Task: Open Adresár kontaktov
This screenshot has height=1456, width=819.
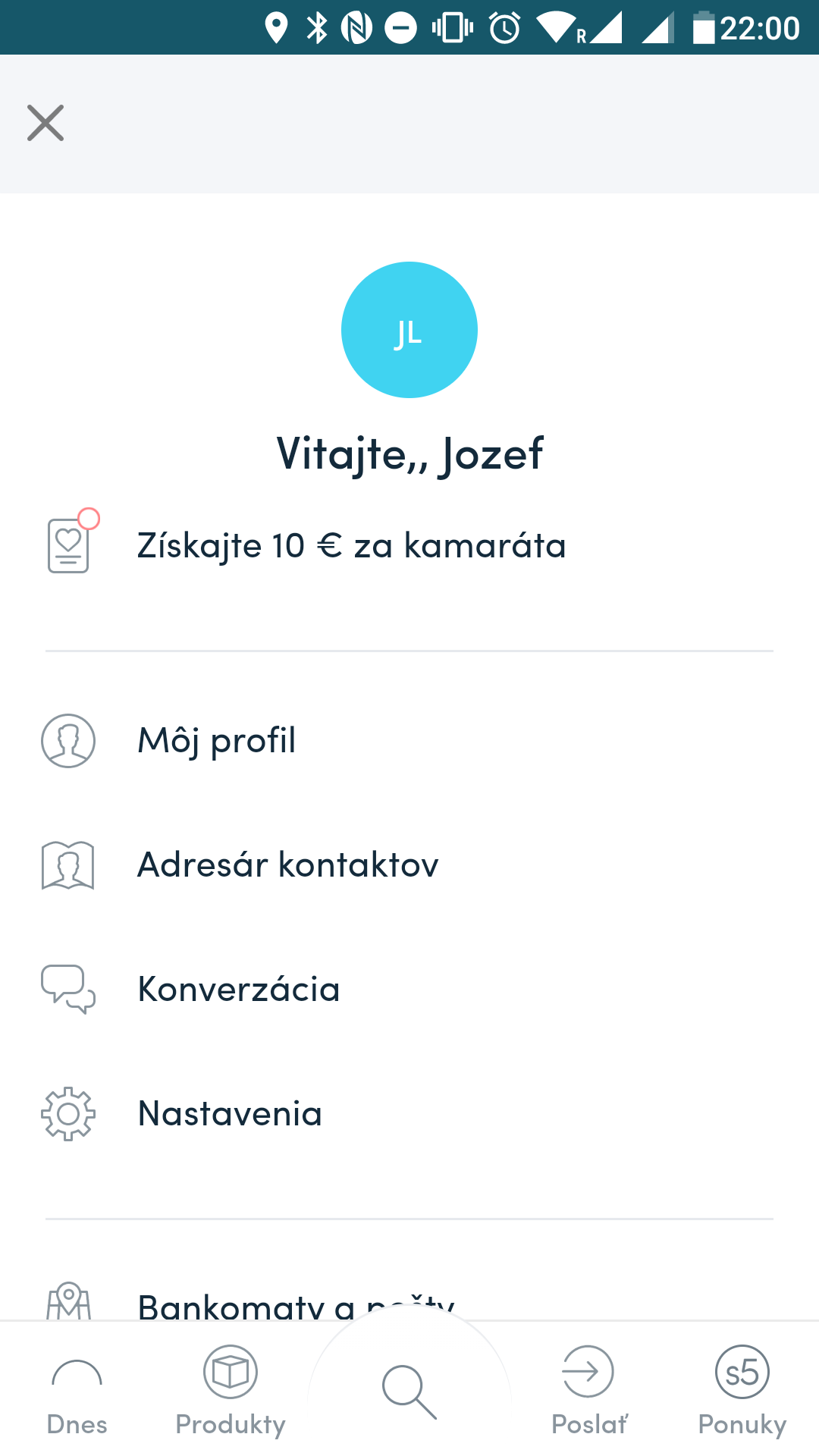Action: point(409,864)
